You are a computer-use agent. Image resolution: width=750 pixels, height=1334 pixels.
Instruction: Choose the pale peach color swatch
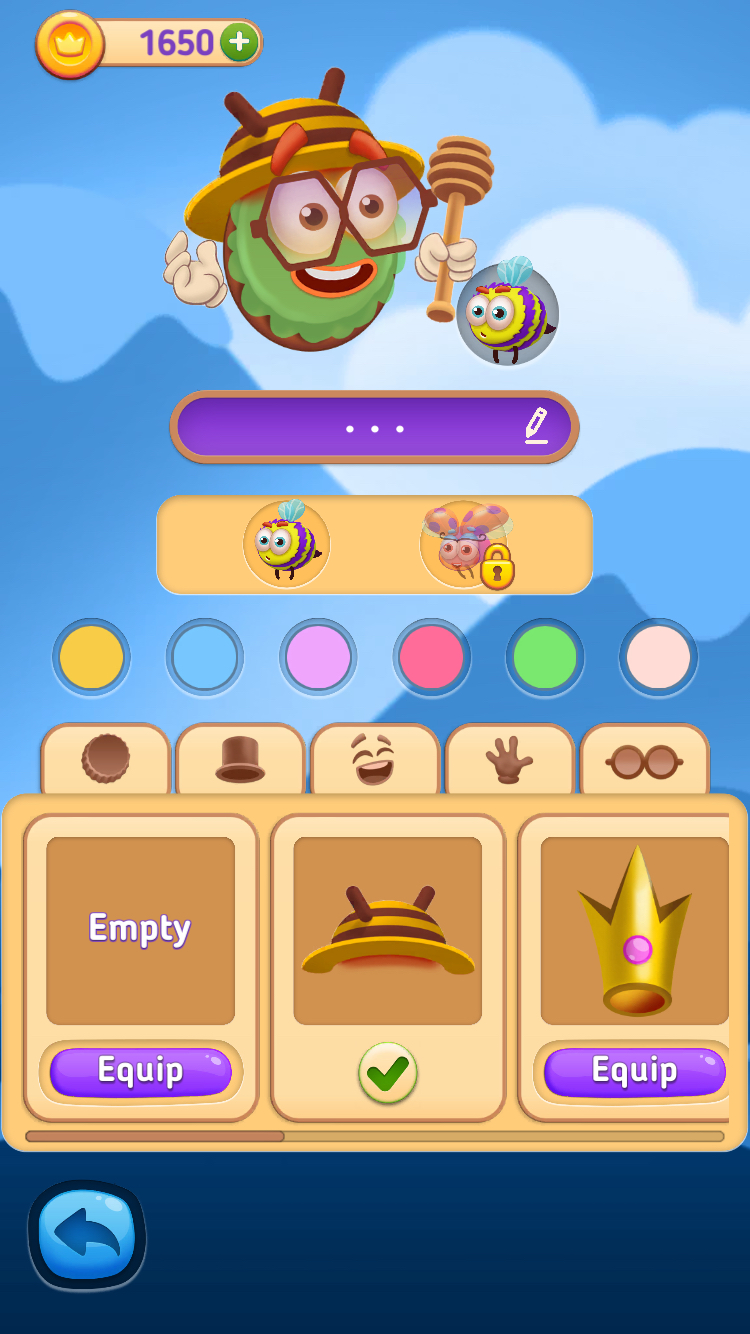tap(658, 657)
